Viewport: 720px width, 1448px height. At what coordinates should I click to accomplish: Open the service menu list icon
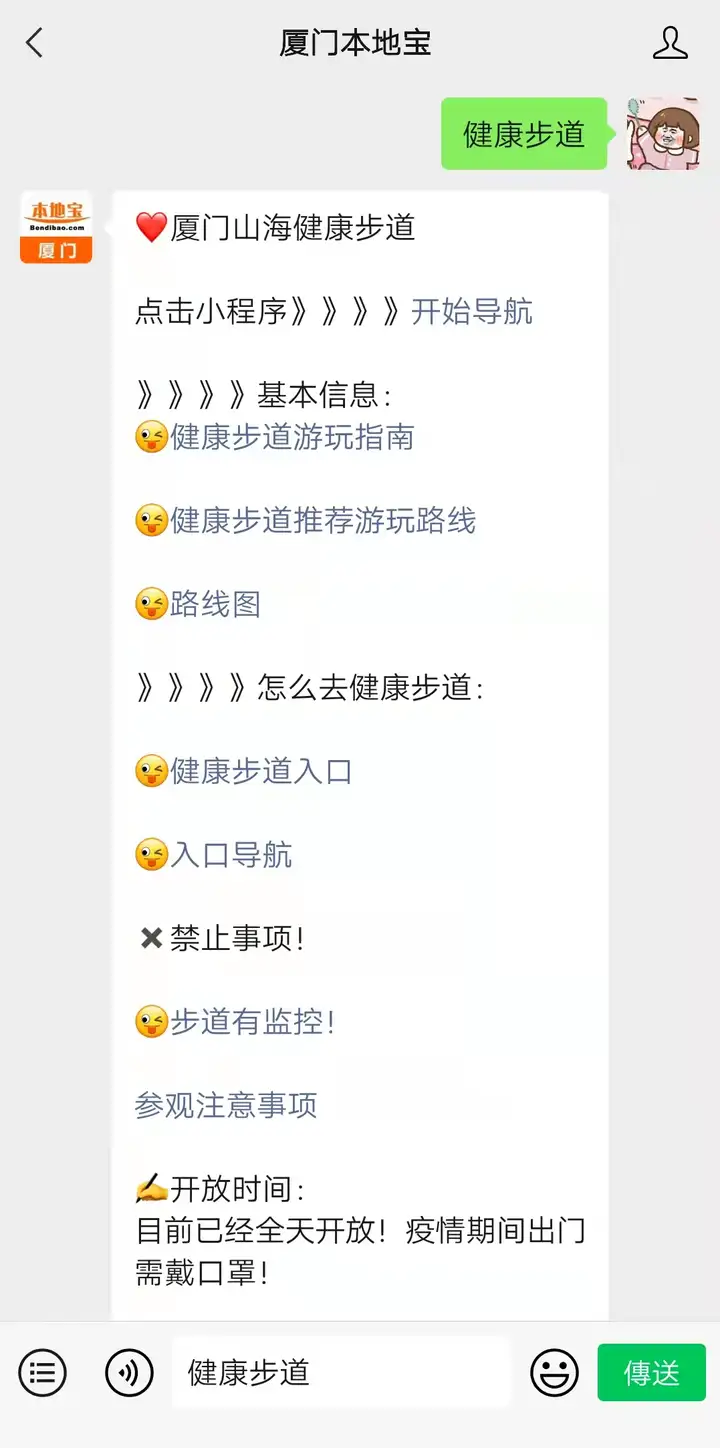tap(42, 1372)
